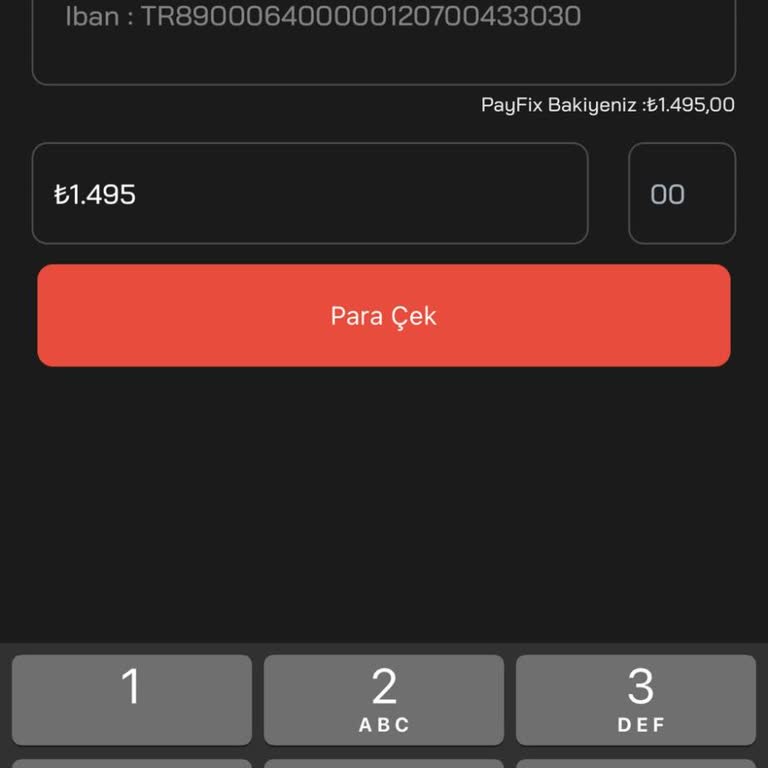Enter 3 using the DEF key
Screen dimensions: 768x768
point(636,699)
